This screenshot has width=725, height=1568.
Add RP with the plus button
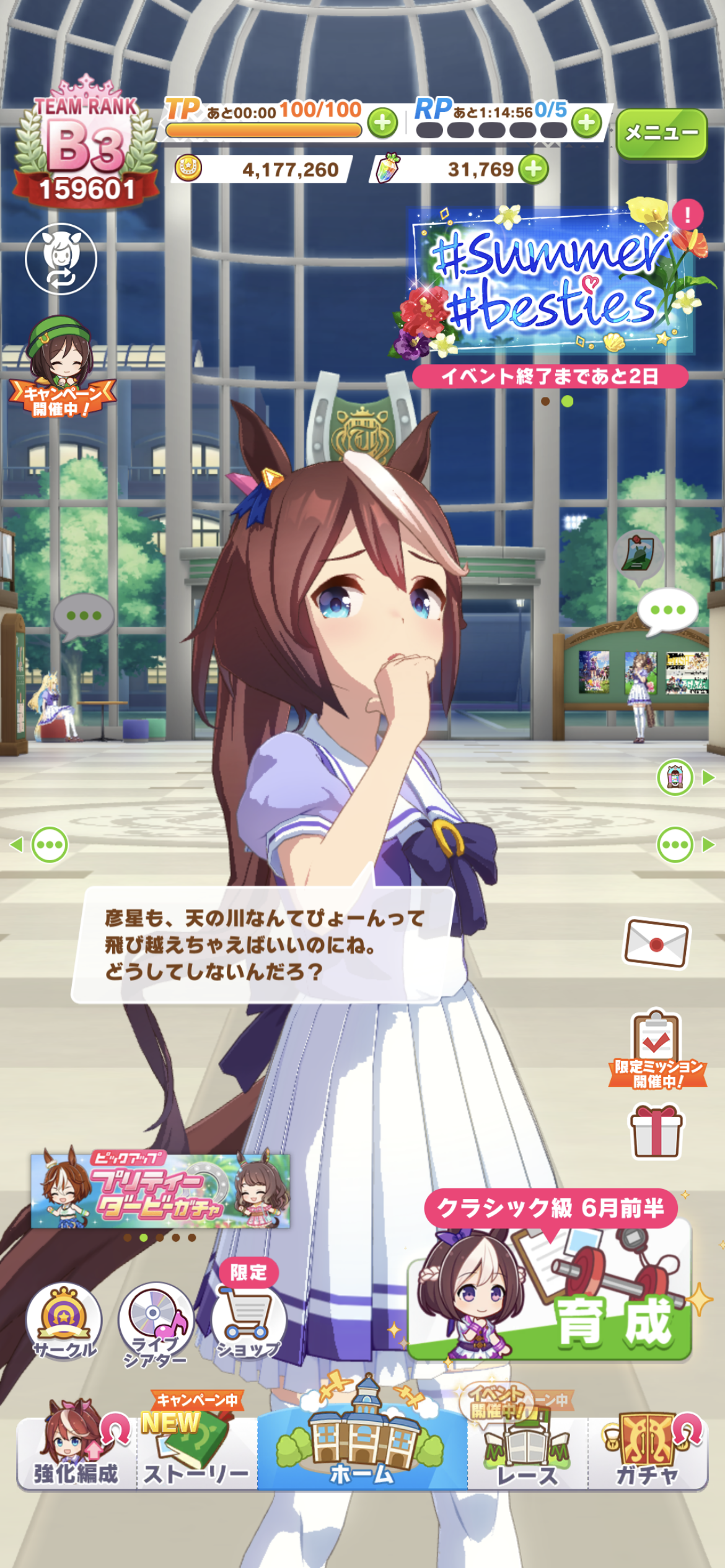pos(586,123)
